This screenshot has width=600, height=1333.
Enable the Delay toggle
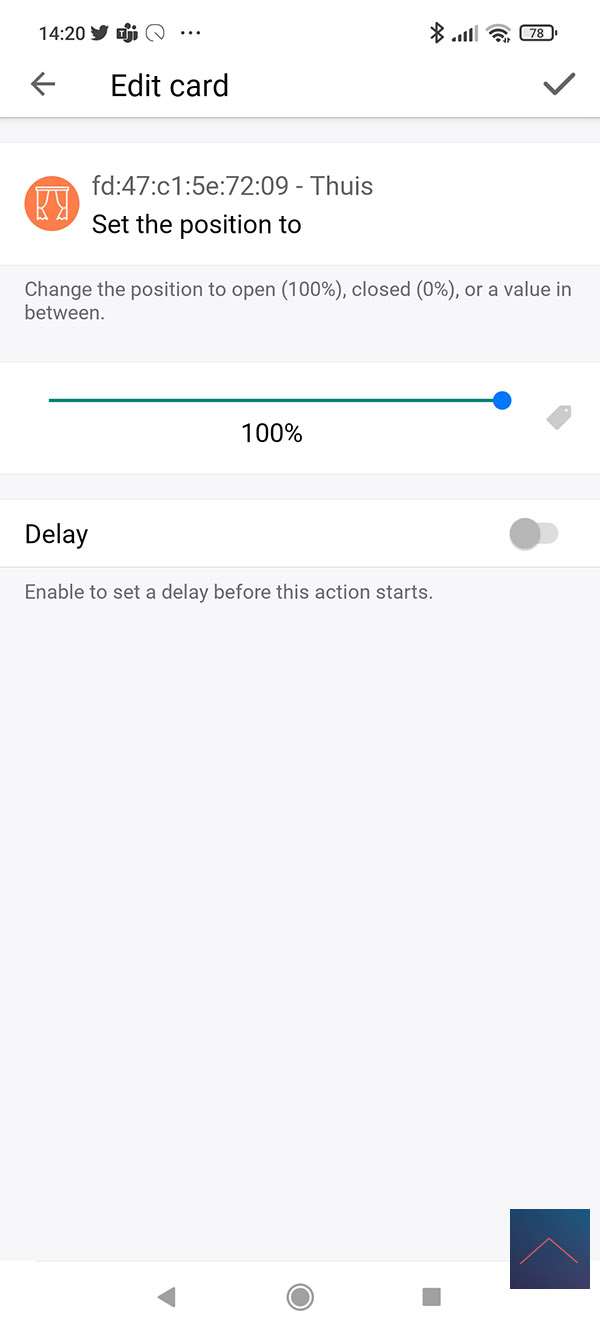coord(533,534)
